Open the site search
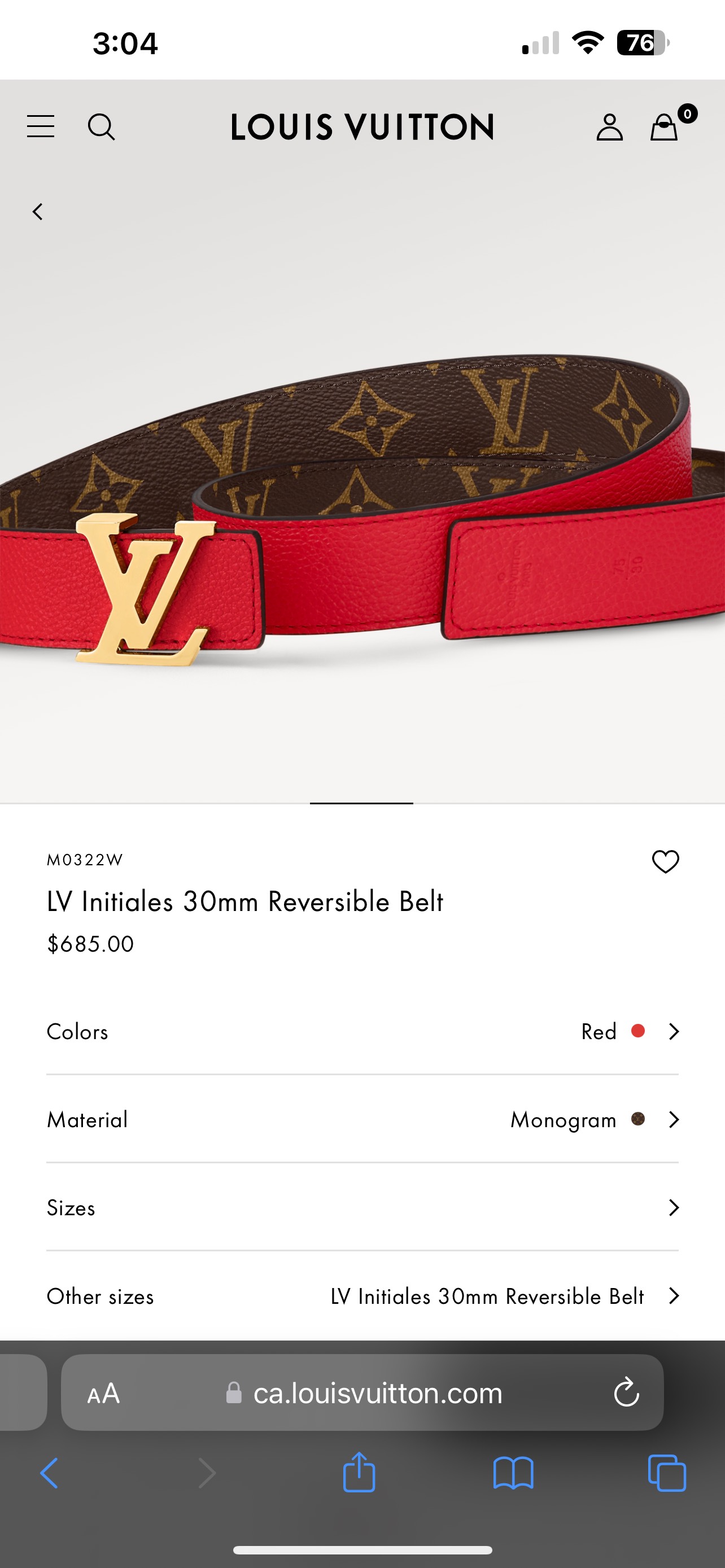725x1568 pixels. pyautogui.click(x=101, y=126)
